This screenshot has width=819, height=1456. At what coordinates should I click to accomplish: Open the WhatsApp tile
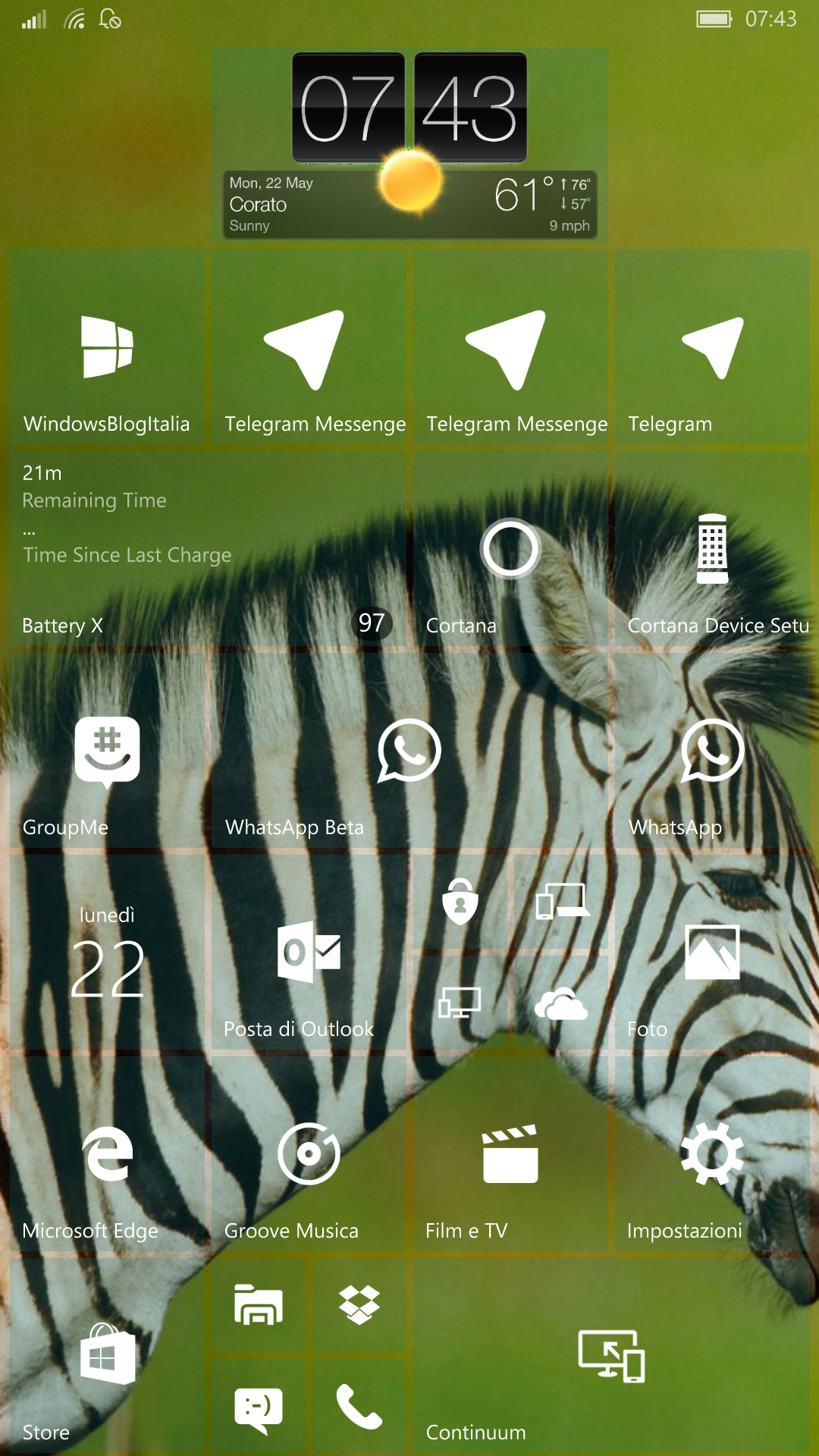[x=712, y=752]
